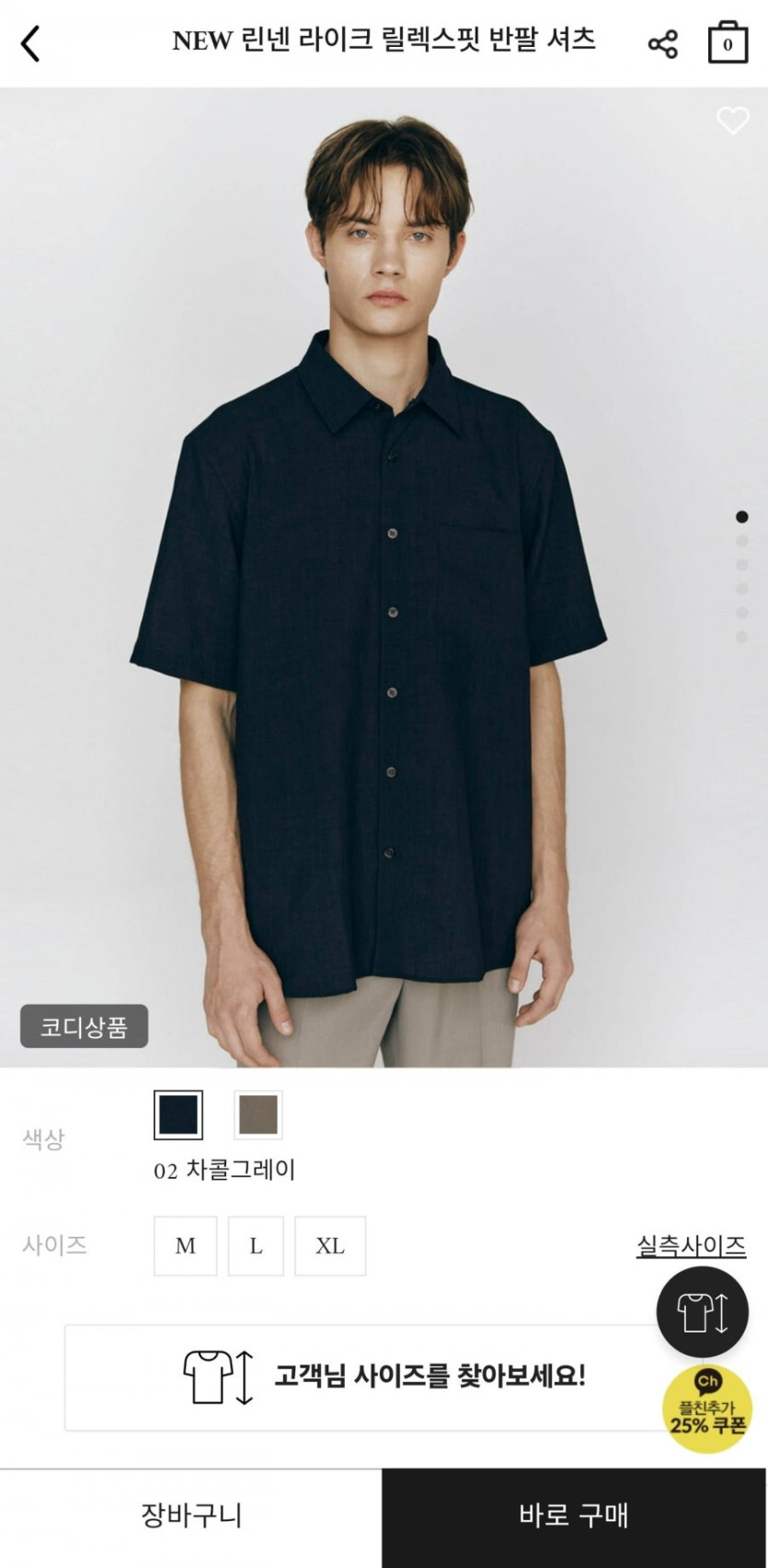Open the 코디상품 styling items
The width and height of the screenshot is (768, 1568).
[x=84, y=1026]
